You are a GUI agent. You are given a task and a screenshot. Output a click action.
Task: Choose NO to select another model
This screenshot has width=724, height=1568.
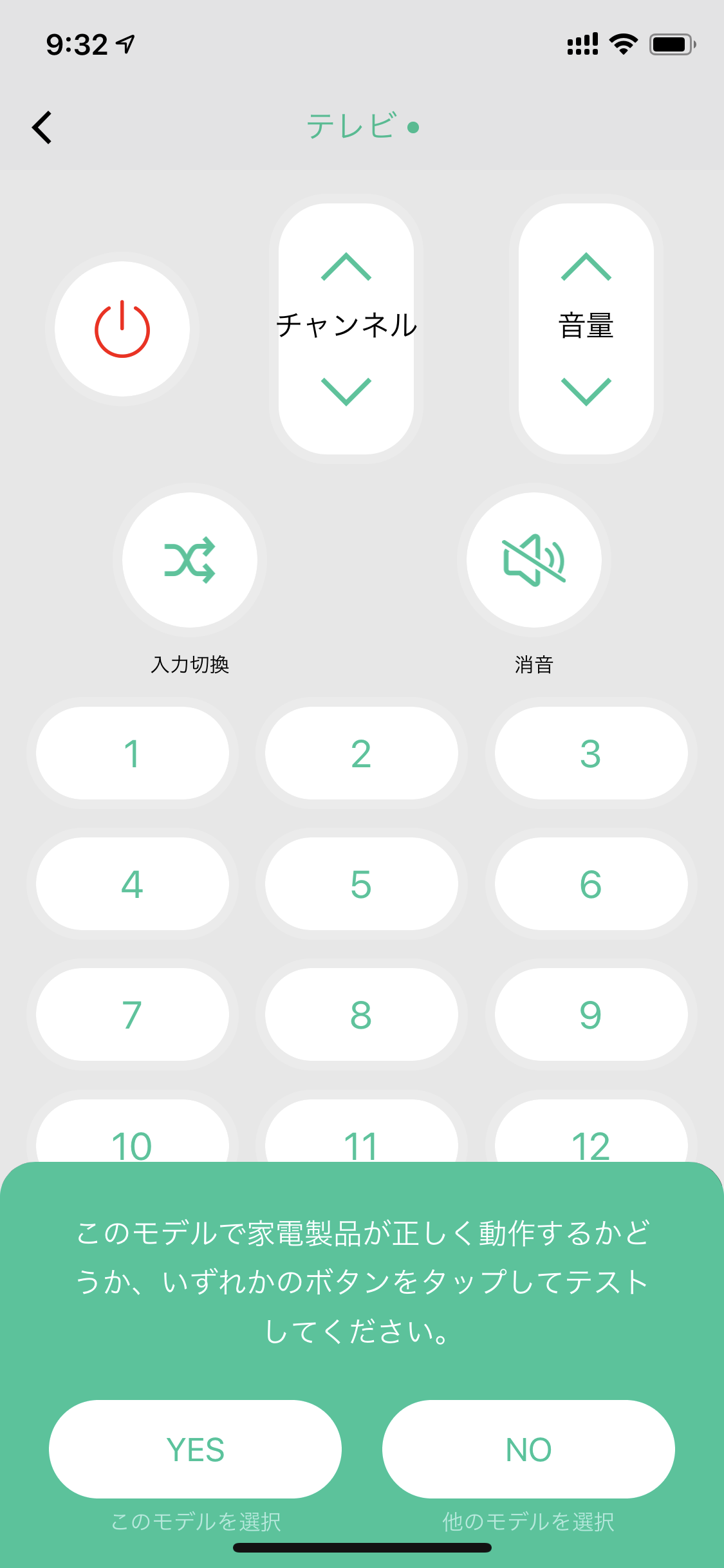[x=528, y=1449]
